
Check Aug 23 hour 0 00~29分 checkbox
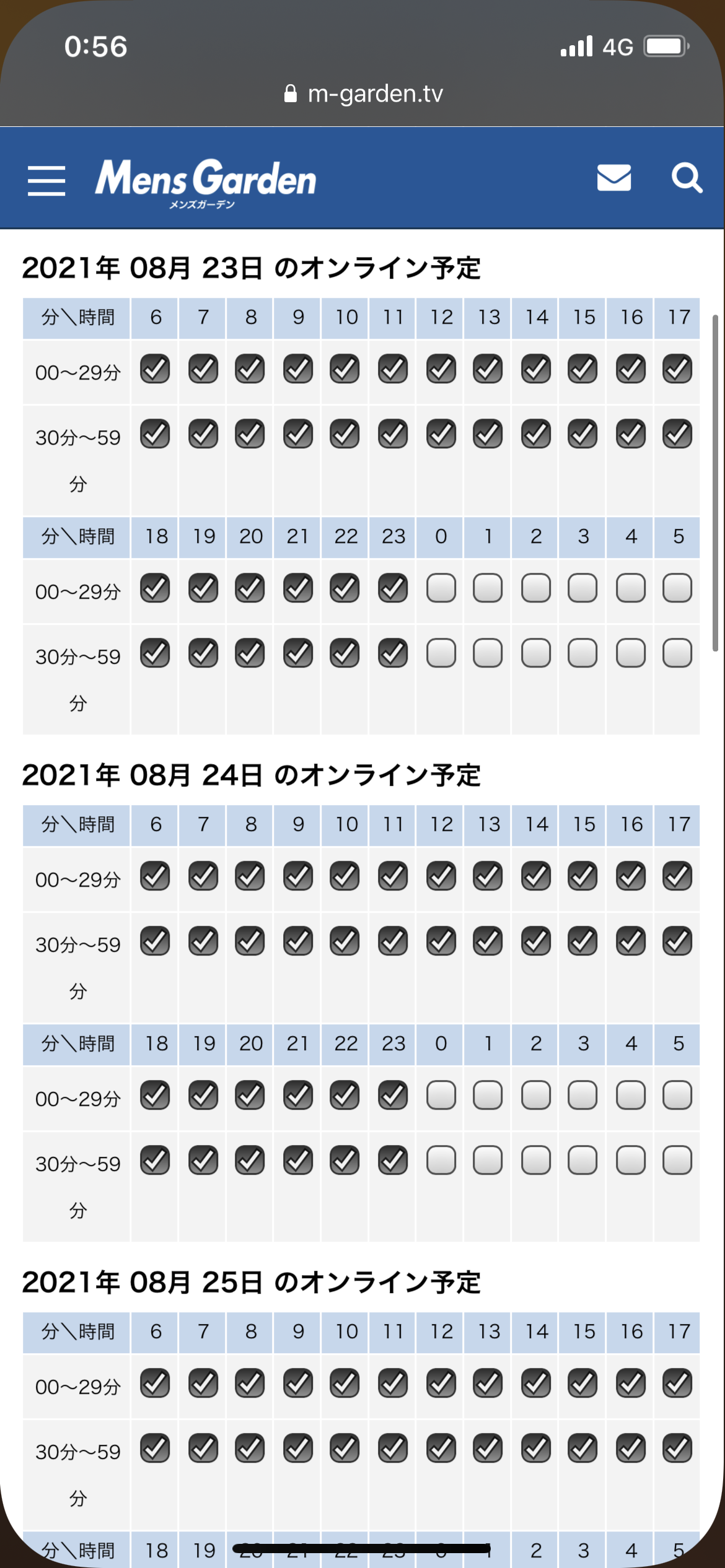tap(441, 588)
